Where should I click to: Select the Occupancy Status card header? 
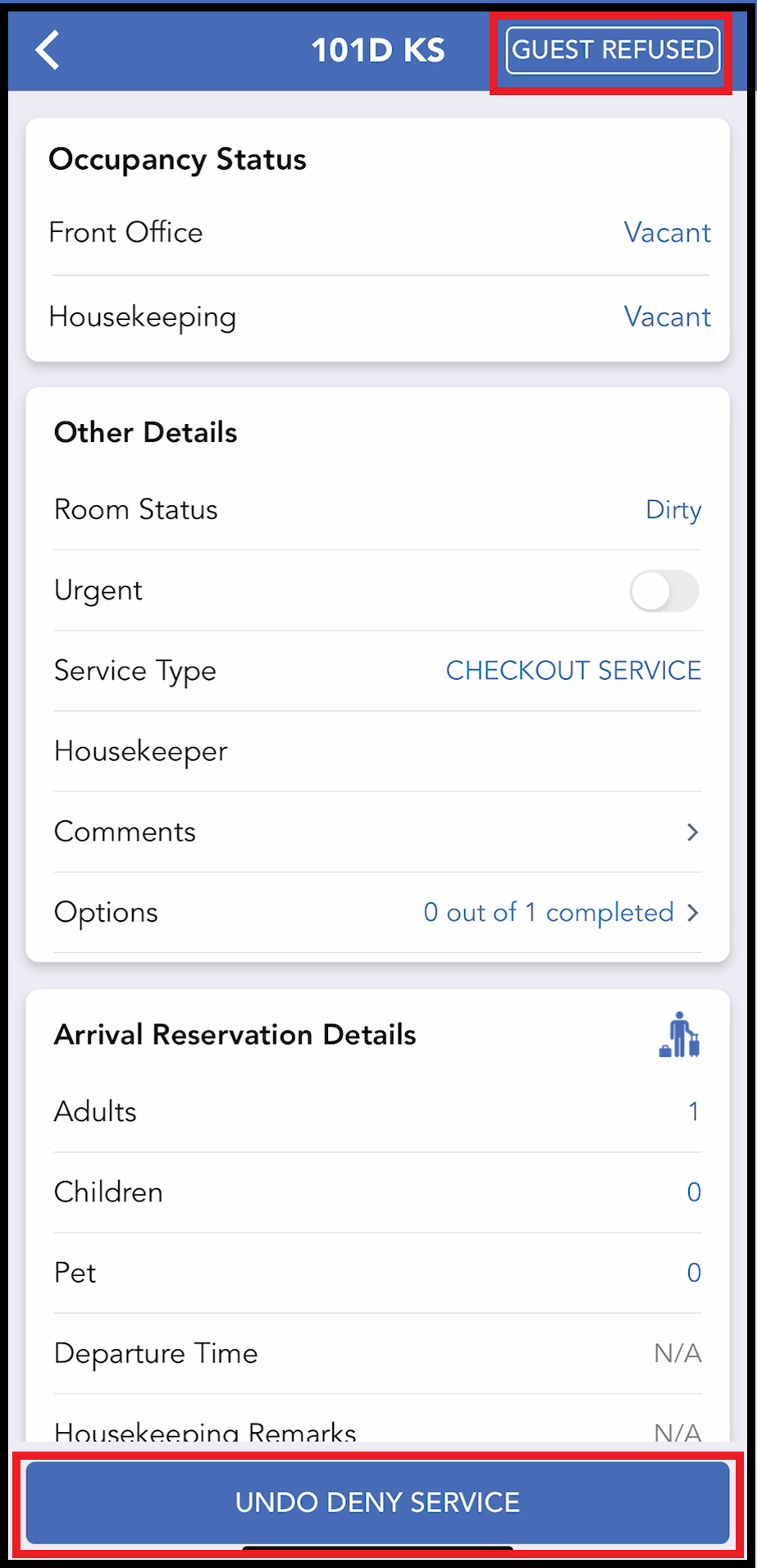click(x=177, y=160)
